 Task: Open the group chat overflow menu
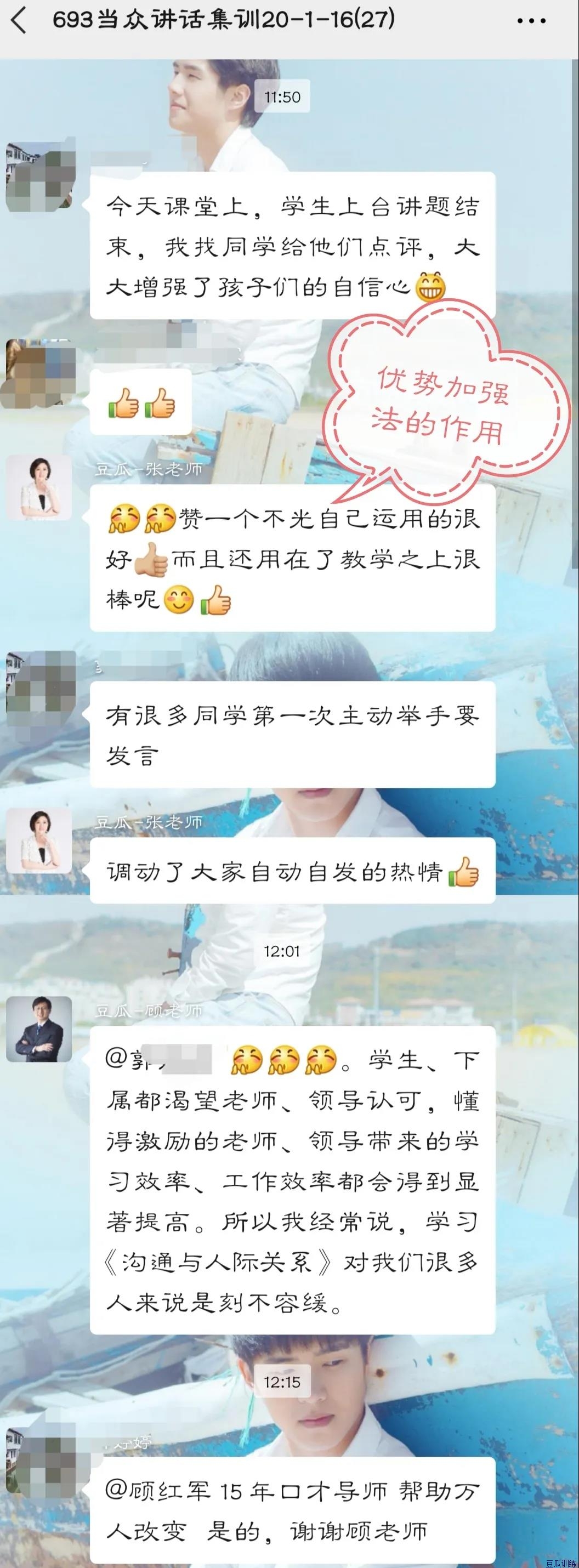(x=531, y=21)
